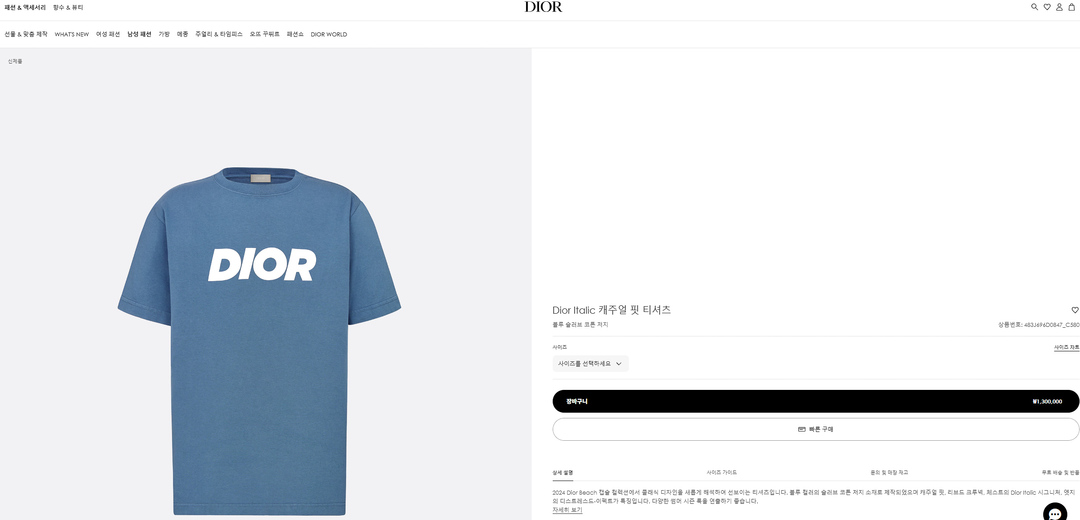Open the WHAT'S NEW menu
This screenshot has height=520, width=1080.
tap(72, 34)
